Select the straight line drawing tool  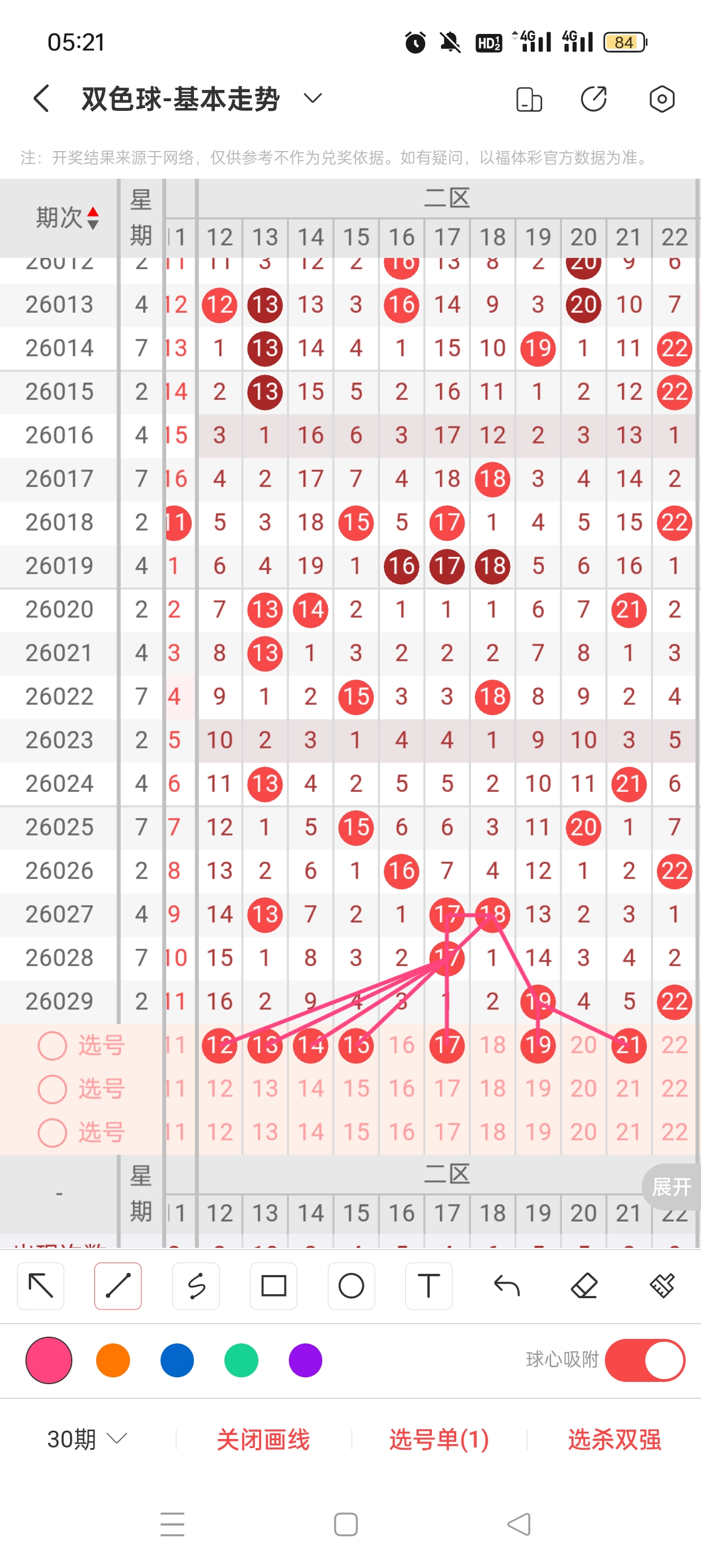(x=118, y=1286)
